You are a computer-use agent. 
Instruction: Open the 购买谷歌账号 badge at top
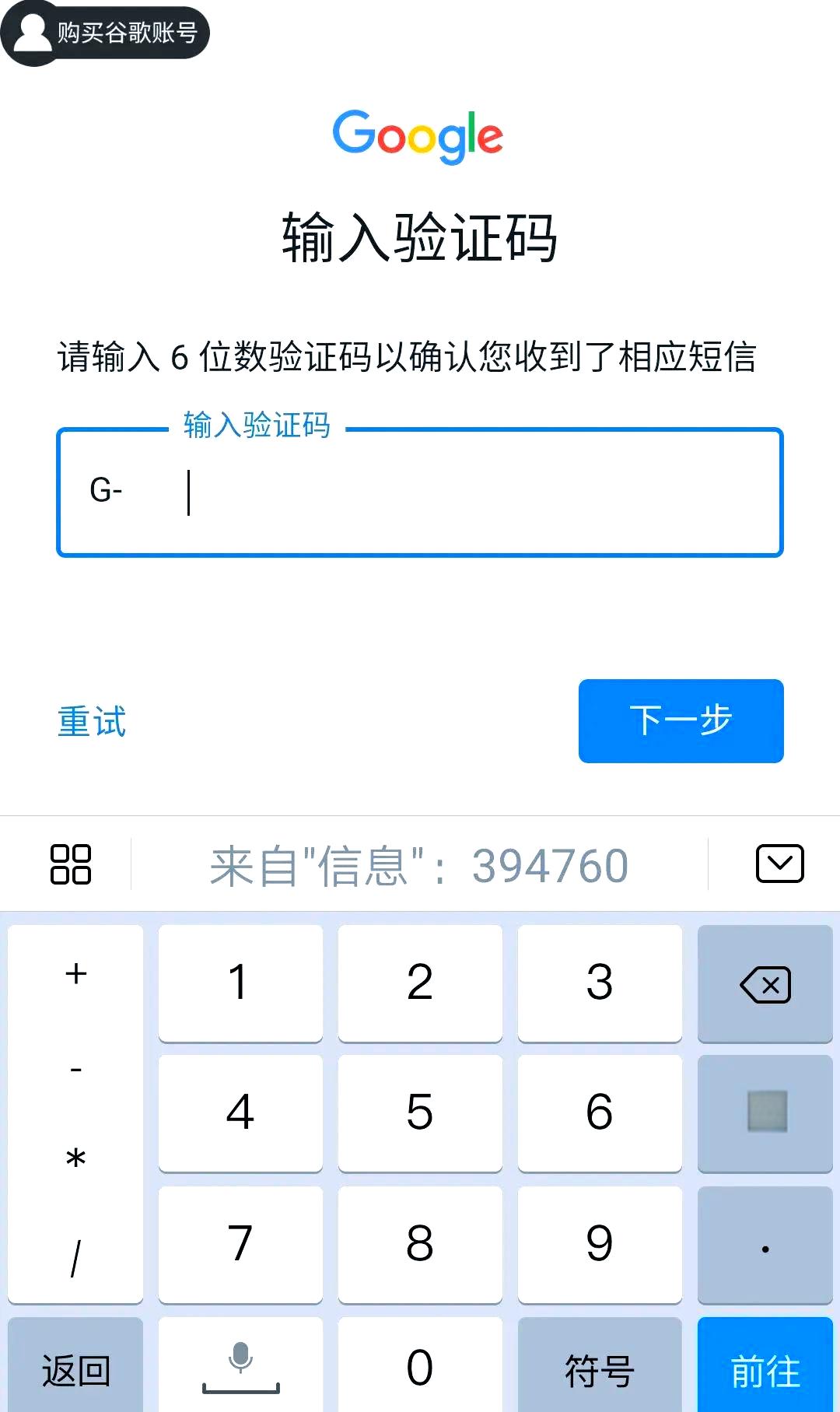(x=106, y=33)
